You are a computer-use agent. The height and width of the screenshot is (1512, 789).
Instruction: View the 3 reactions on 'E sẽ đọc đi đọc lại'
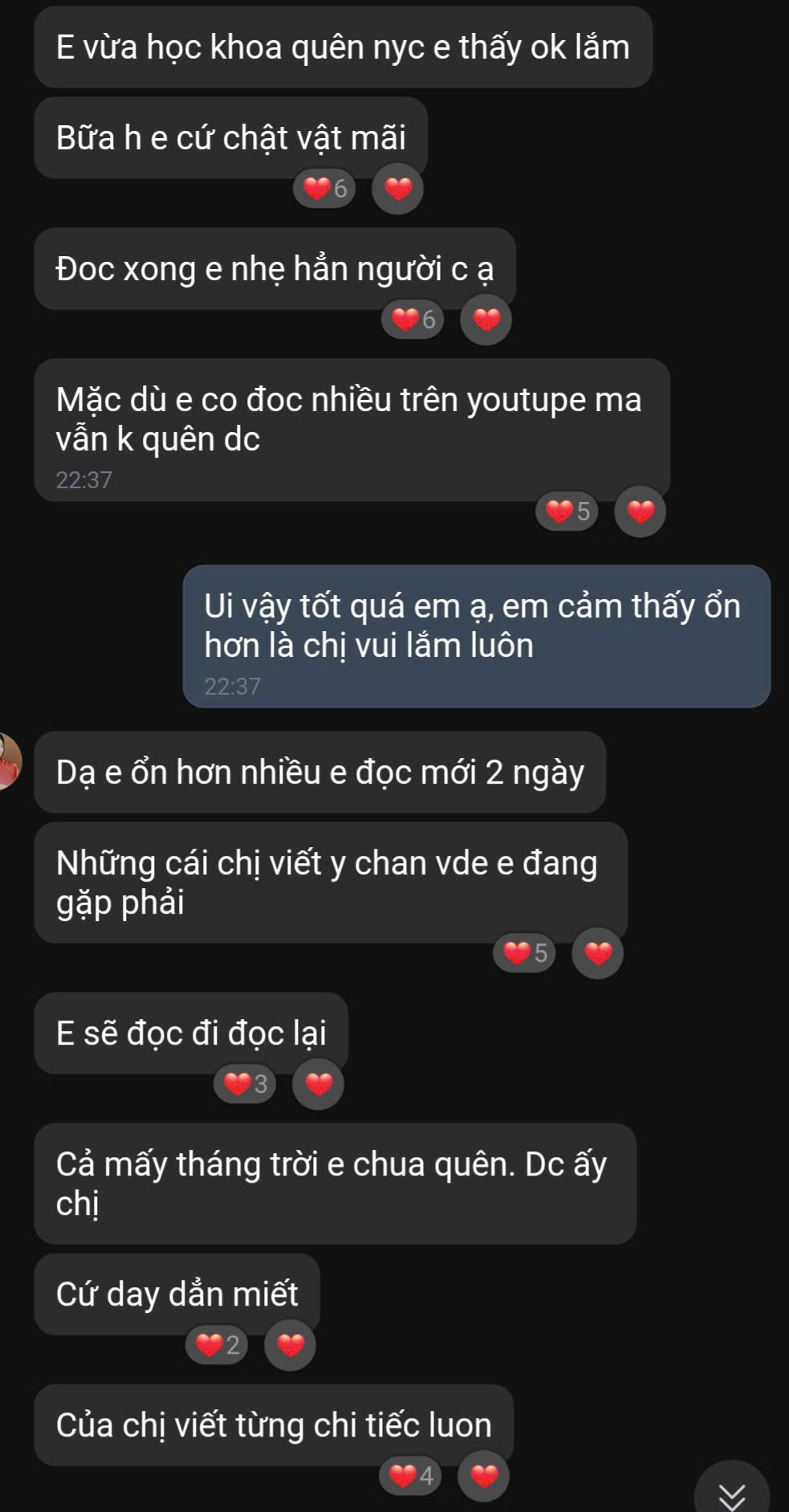coord(246,1084)
